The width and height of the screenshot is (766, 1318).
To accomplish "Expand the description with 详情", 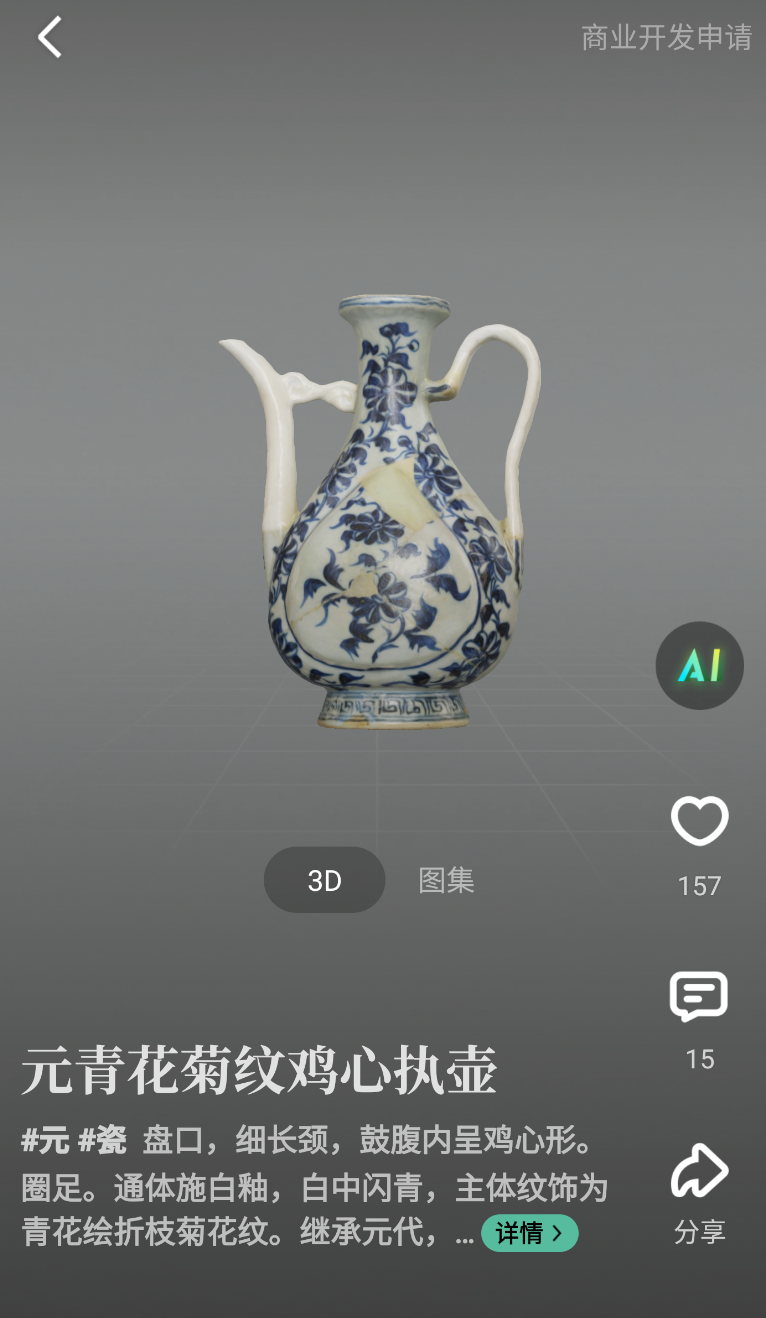I will (x=530, y=1233).
